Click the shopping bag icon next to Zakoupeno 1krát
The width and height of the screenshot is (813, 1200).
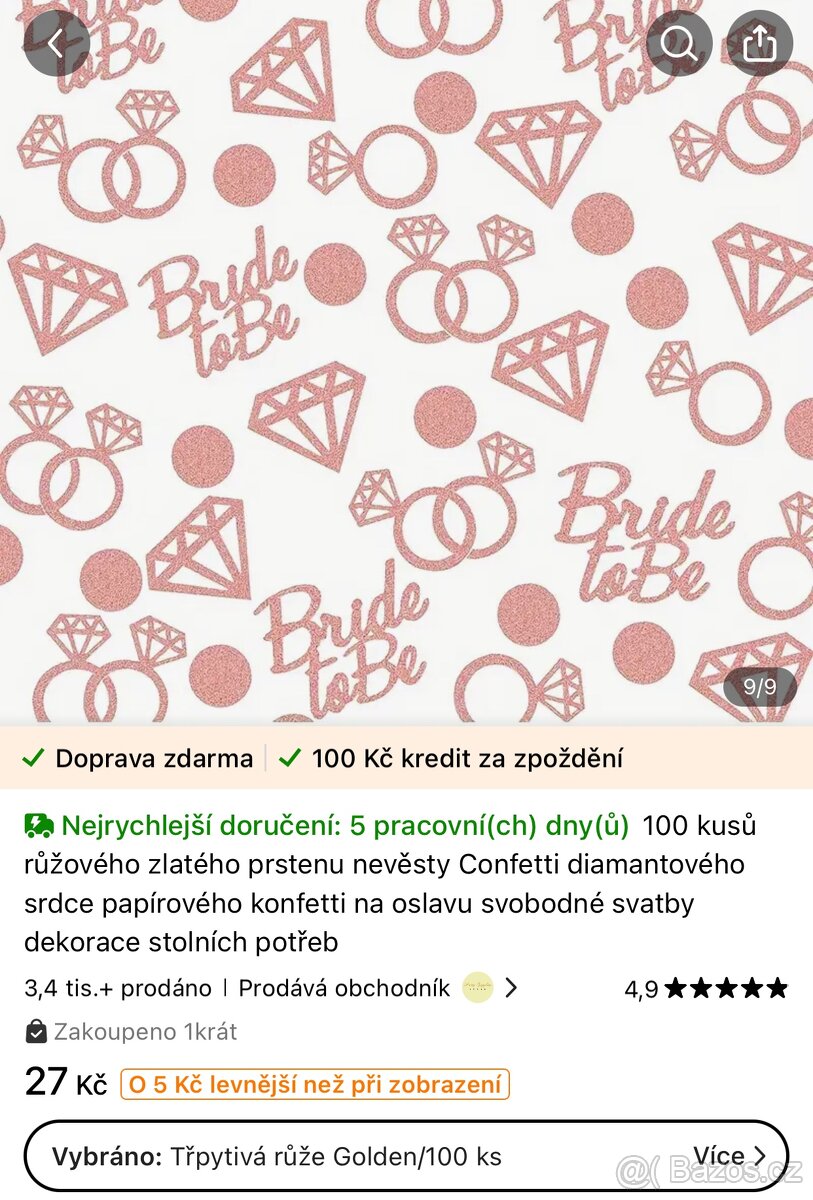click(36, 1031)
